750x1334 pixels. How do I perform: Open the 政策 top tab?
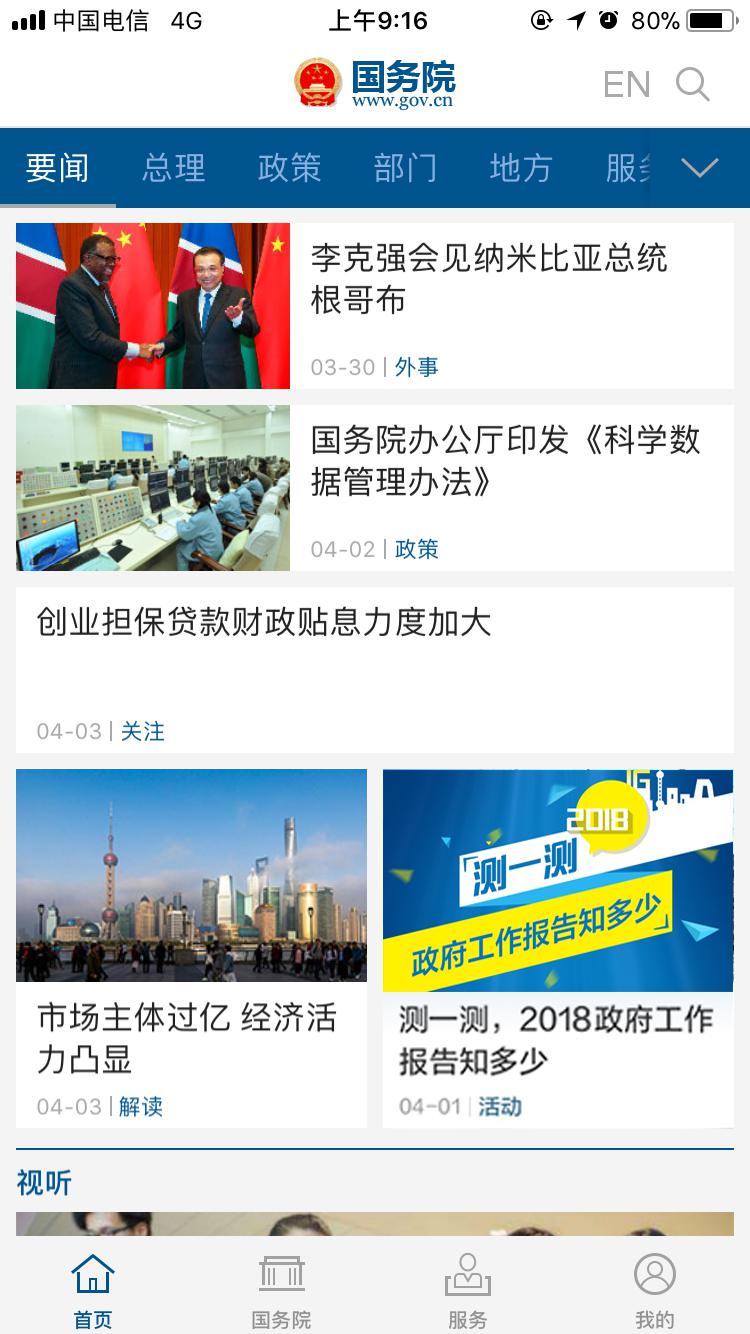[289, 168]
